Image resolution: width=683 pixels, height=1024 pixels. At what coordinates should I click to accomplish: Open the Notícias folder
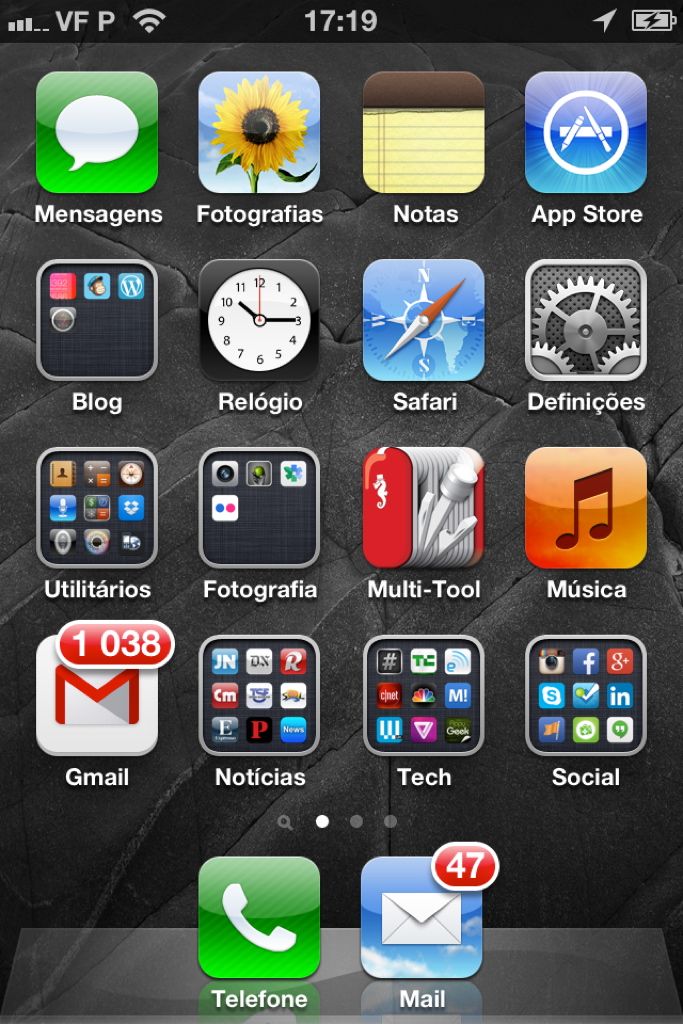point(259,696)
